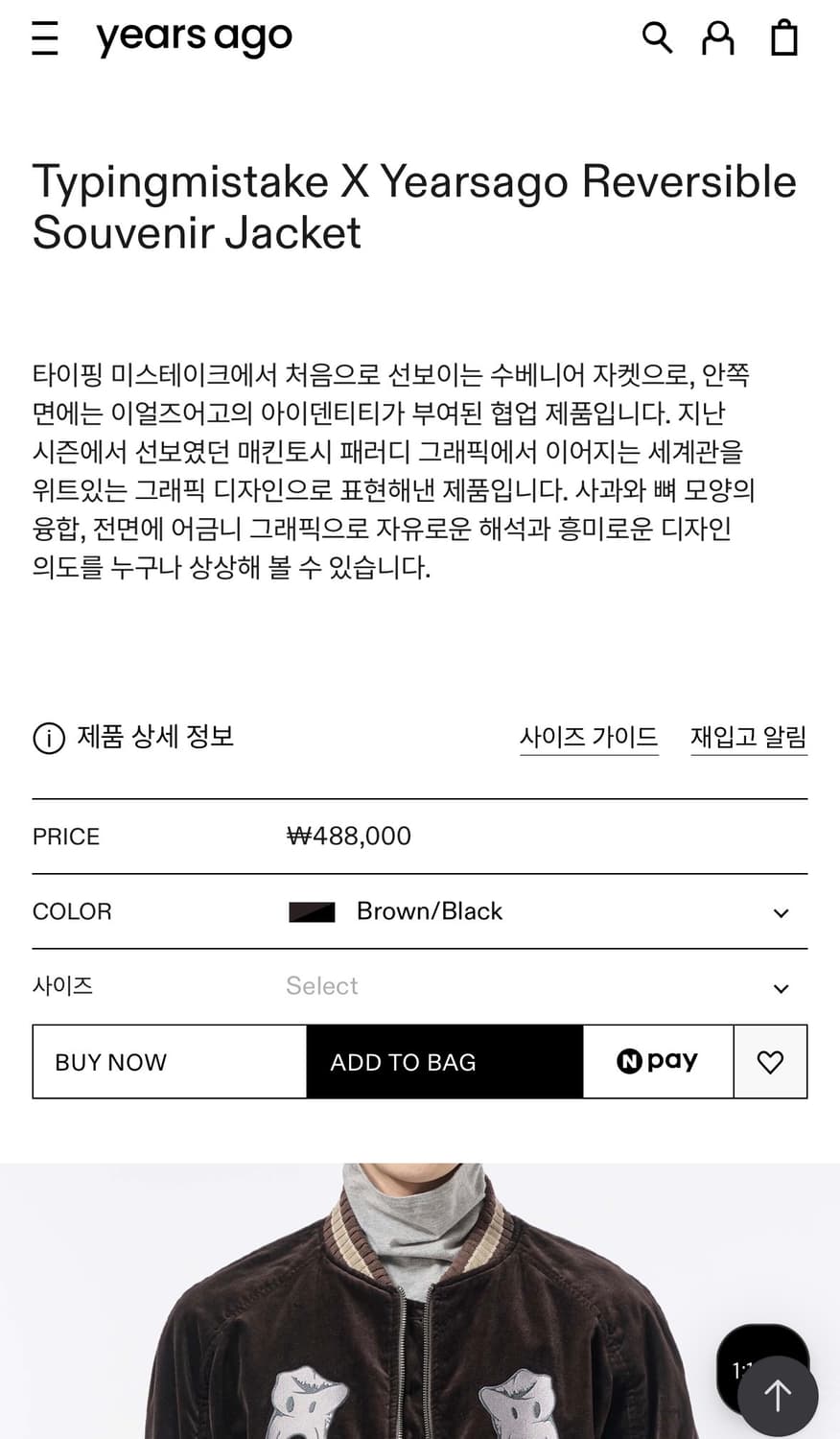
Task: Open the account profile icon
Action: pyautogui.click(x=718, y=38)
